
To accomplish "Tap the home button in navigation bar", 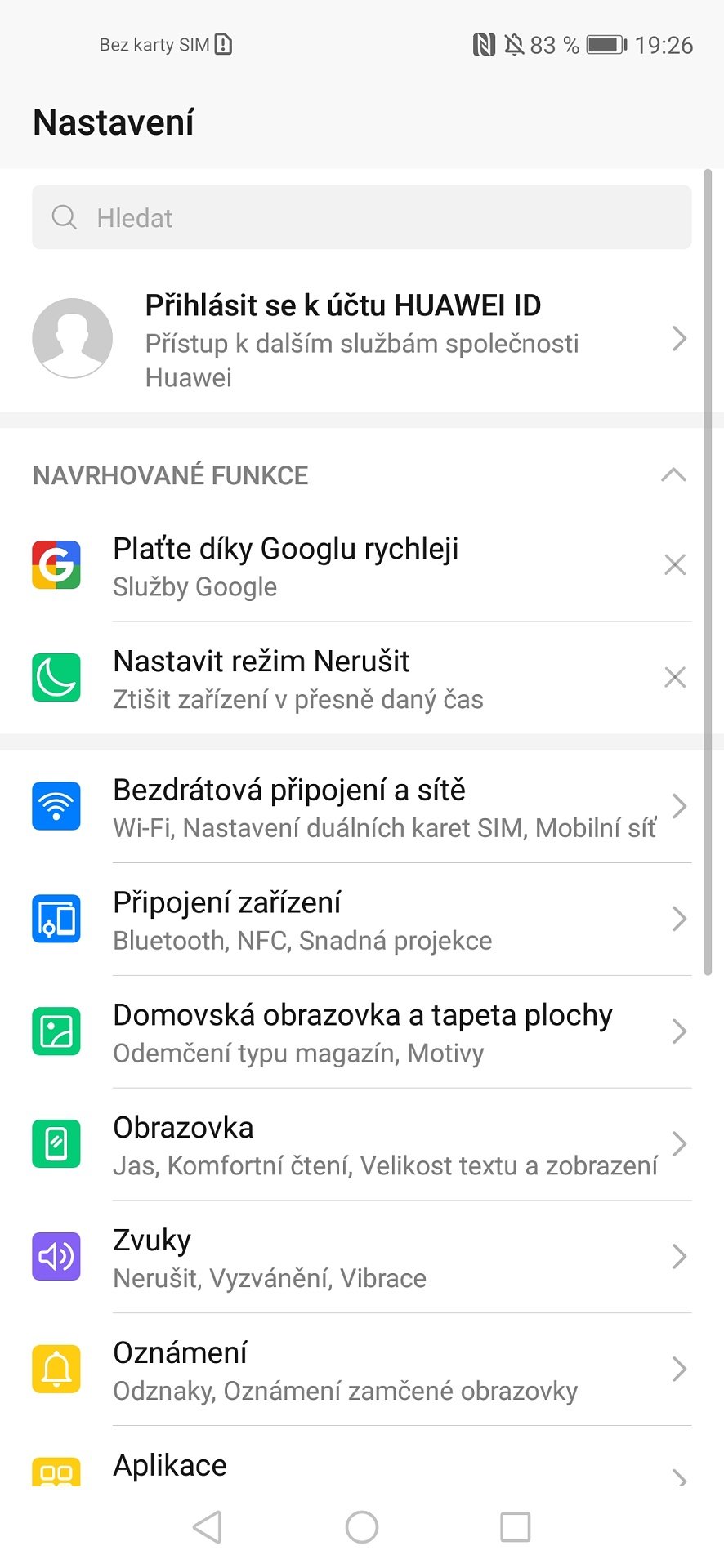I will (x=362, y=1527).
